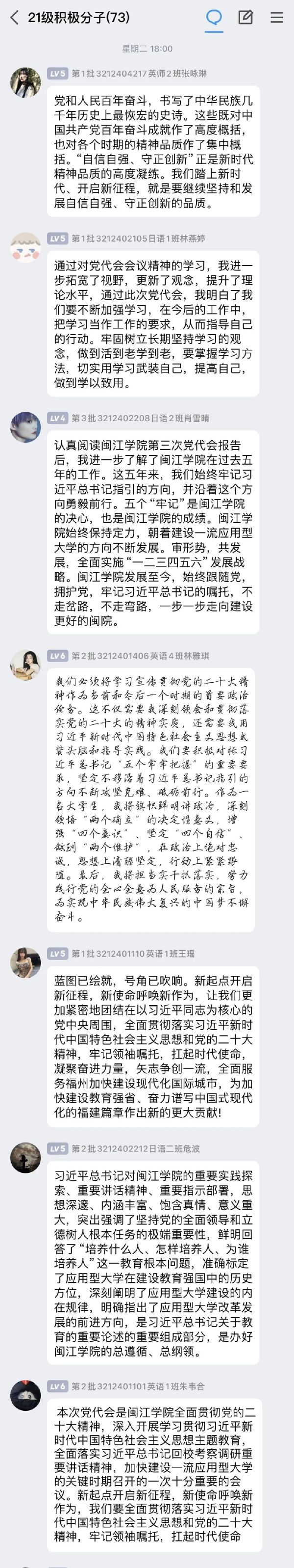Viewport: 294px width, 1568px height.
Task: View 林燕婷's avatar profile
Action: tap(25, 246)
